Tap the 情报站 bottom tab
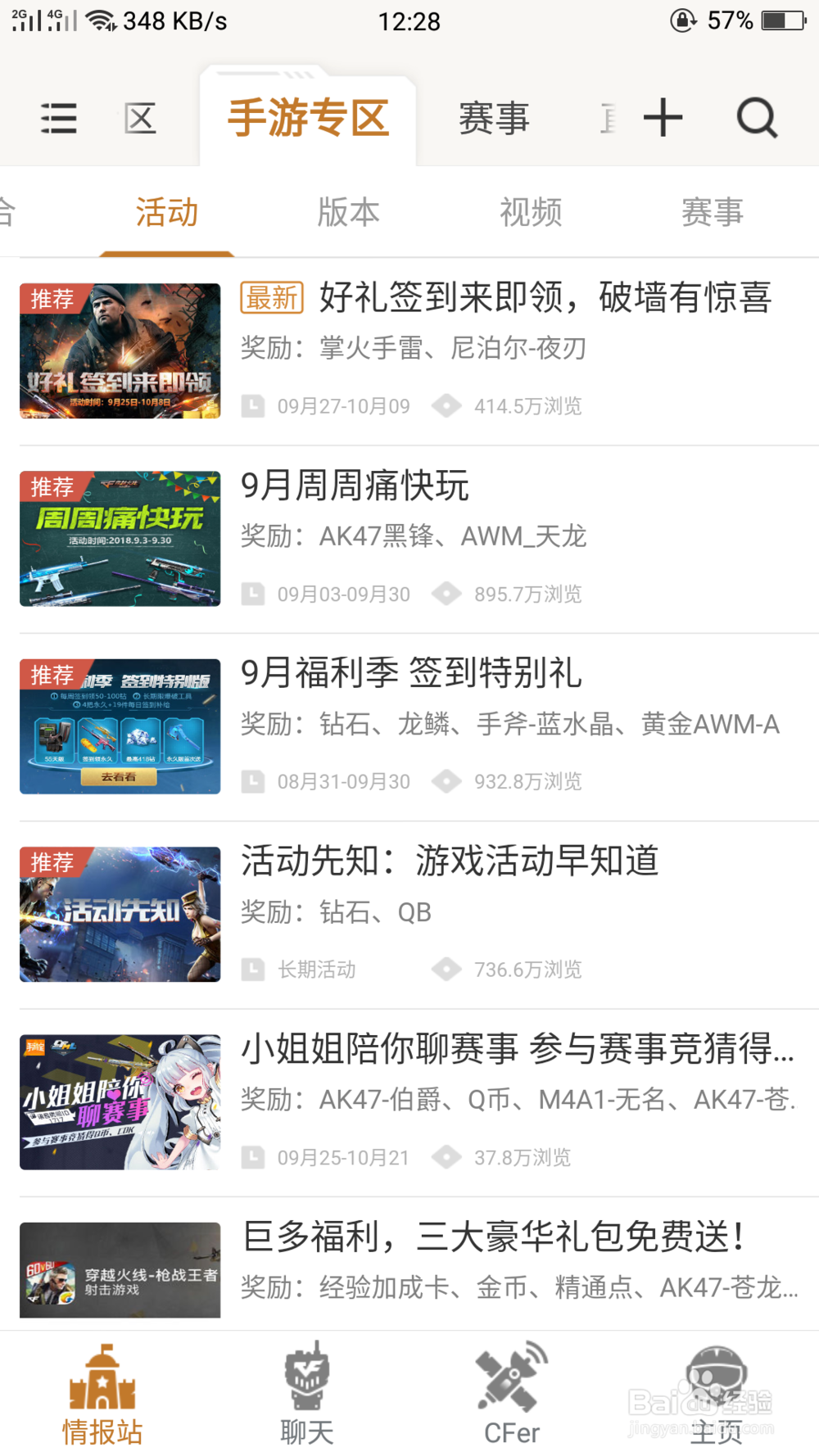 pyautogui.click(x=102, y=1394)
